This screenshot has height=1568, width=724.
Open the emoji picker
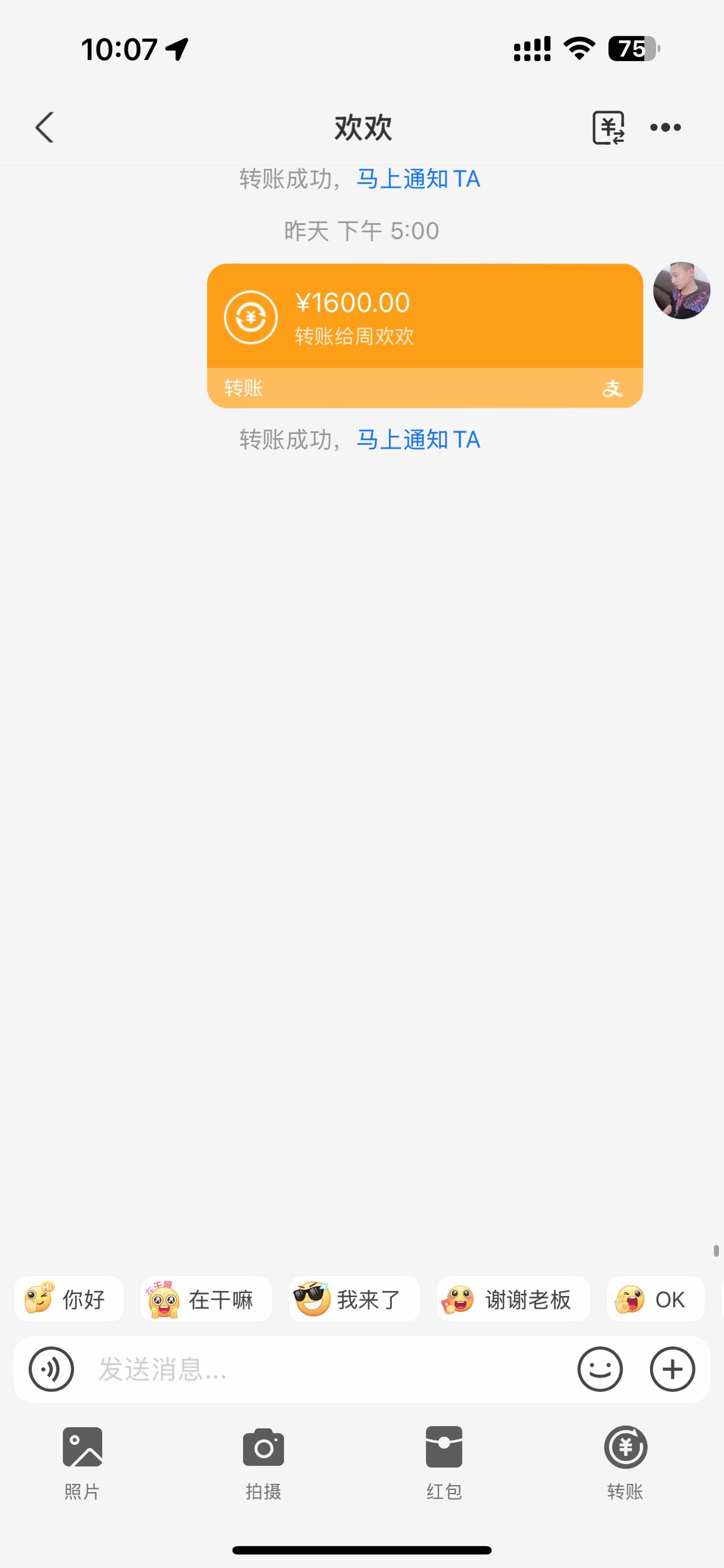point(600,1370)
